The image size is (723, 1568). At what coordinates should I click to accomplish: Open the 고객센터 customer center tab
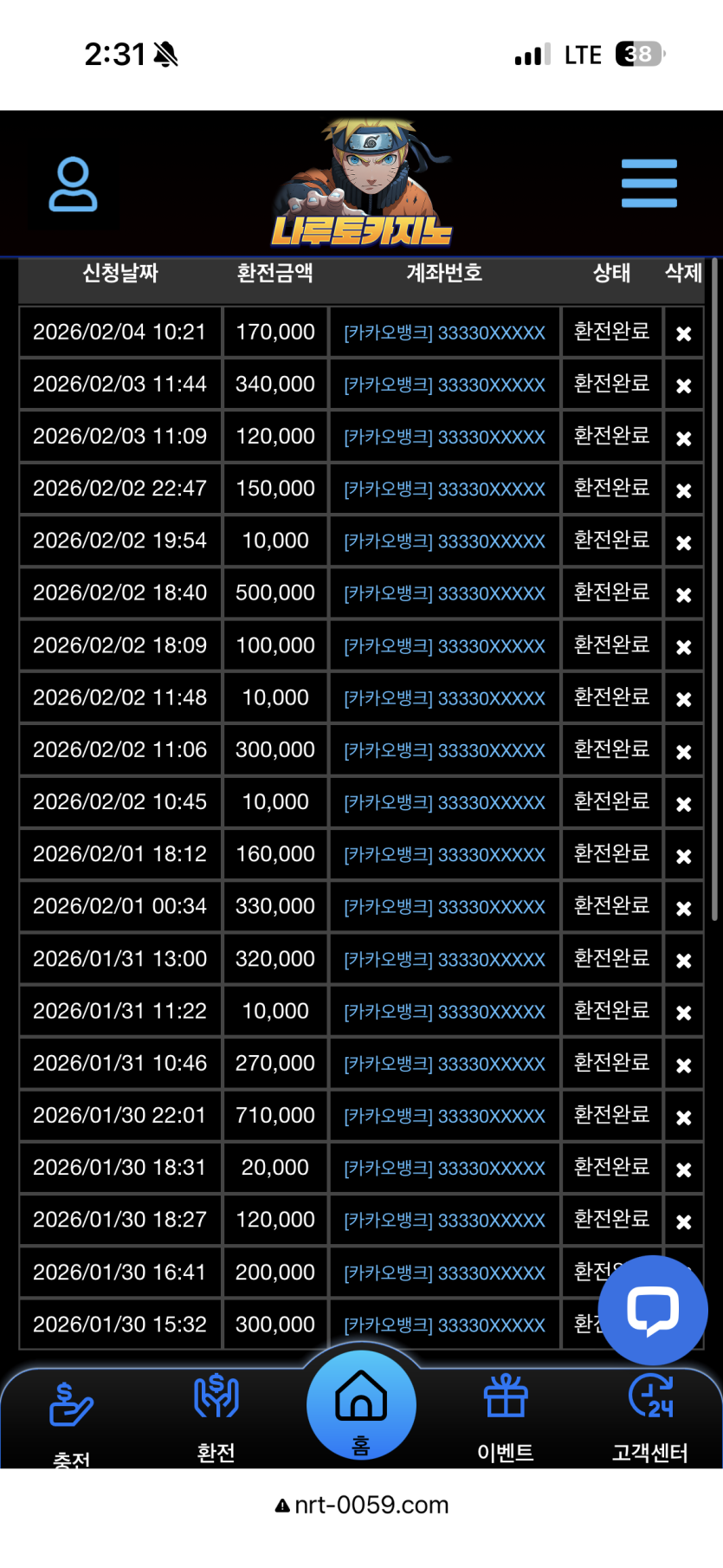[650, 1416]
